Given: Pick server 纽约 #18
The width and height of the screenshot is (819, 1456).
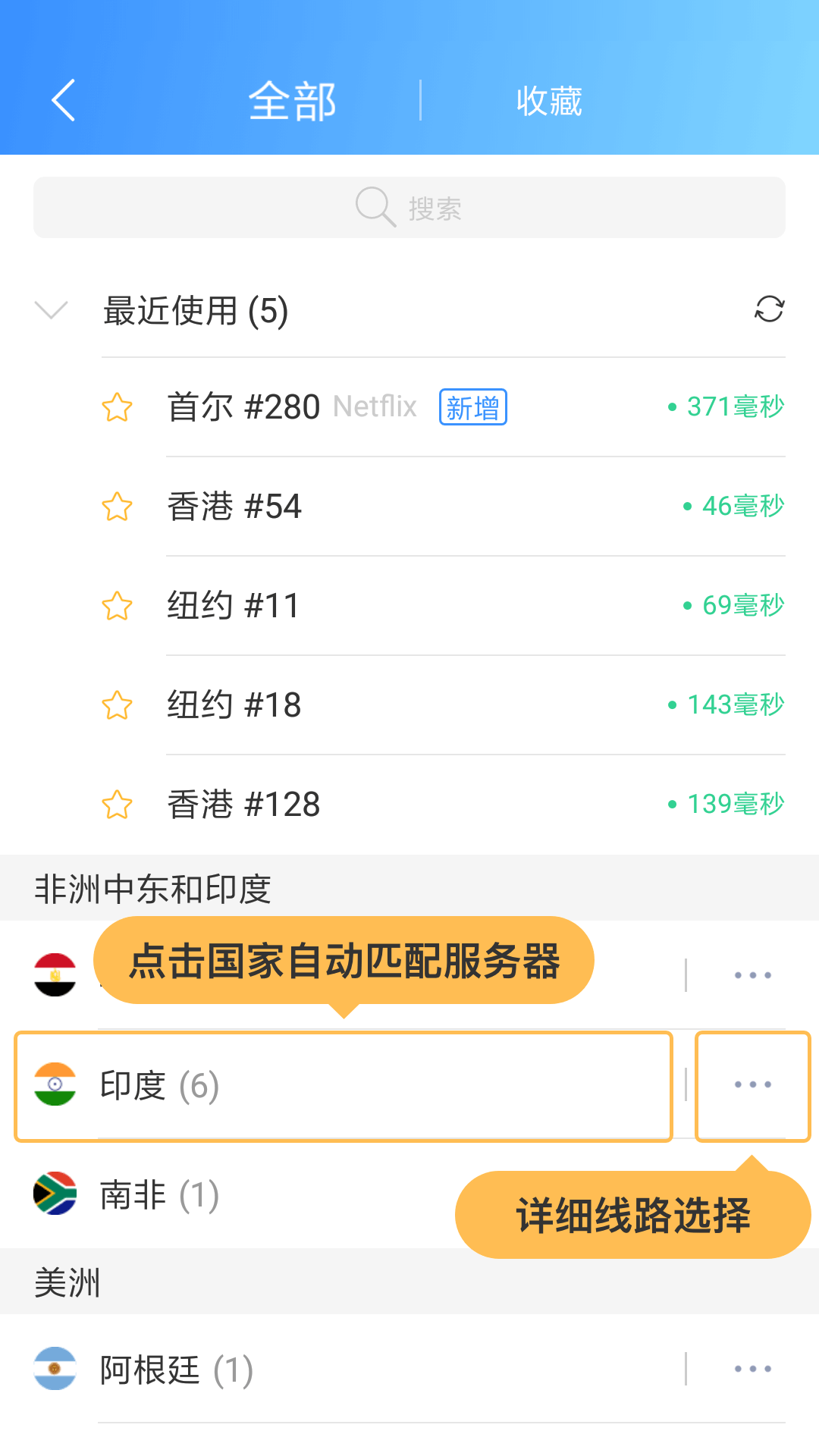Looking at the screenshot, I should 379,705.
